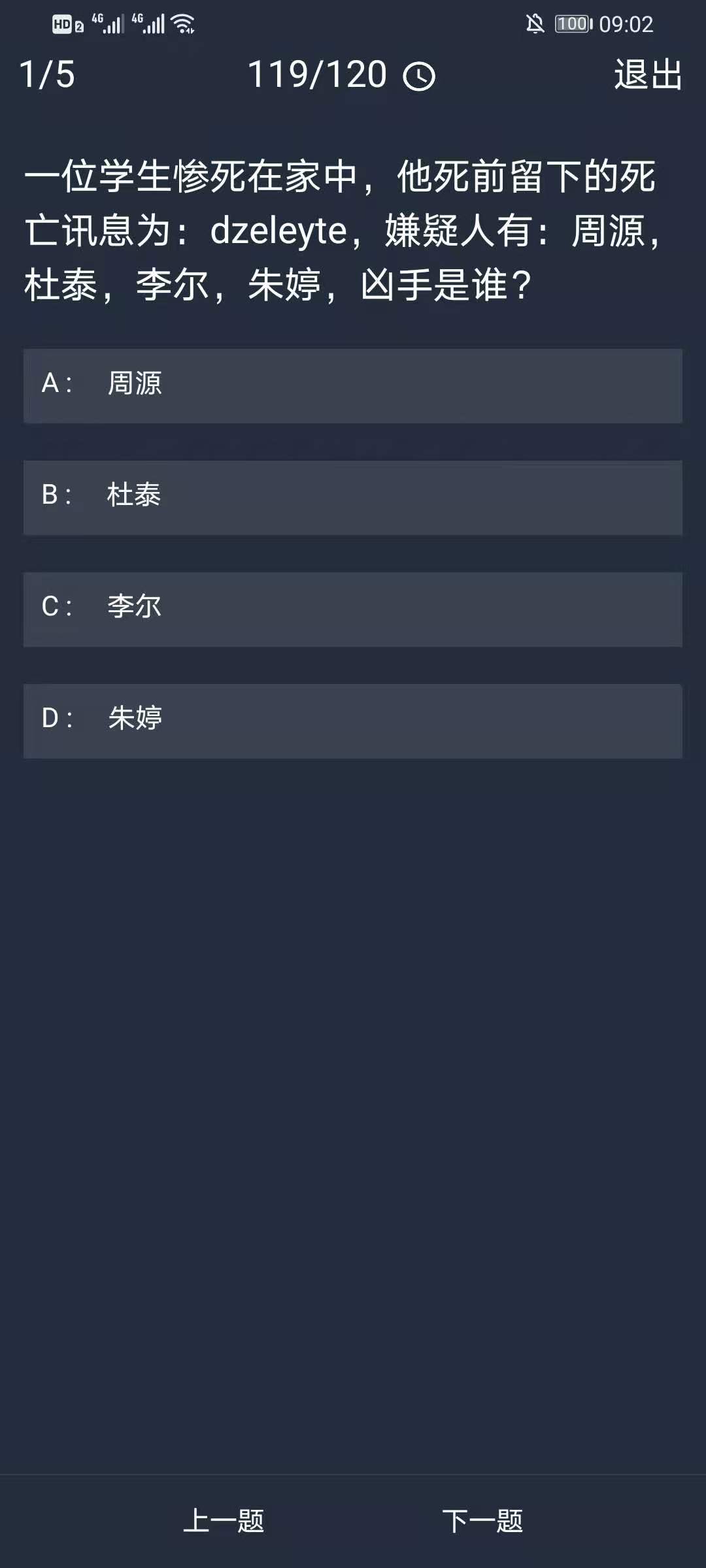Advance to next question with 下一题

point(482,1520)
